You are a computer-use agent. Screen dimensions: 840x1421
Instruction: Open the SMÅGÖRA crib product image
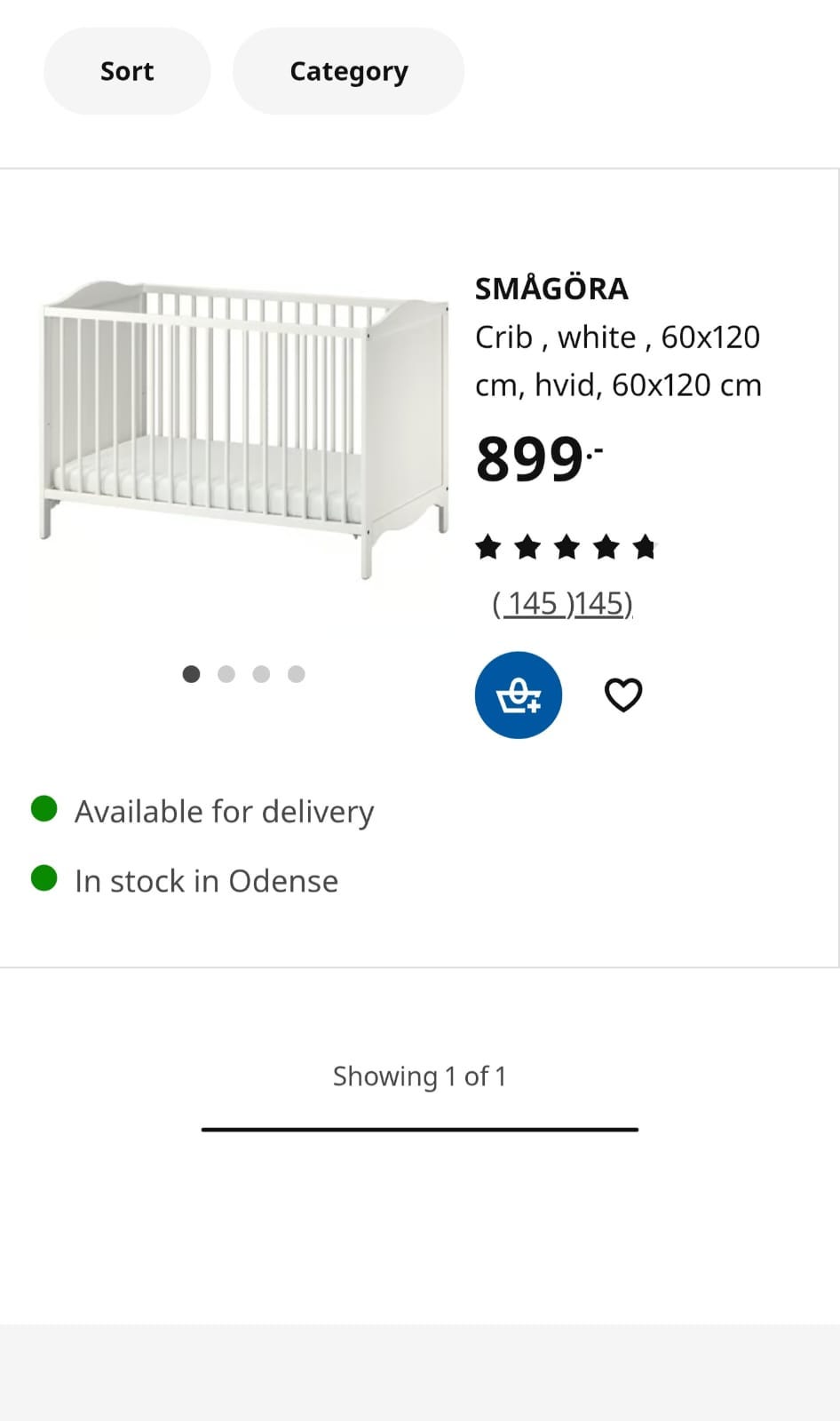point(242,429)
